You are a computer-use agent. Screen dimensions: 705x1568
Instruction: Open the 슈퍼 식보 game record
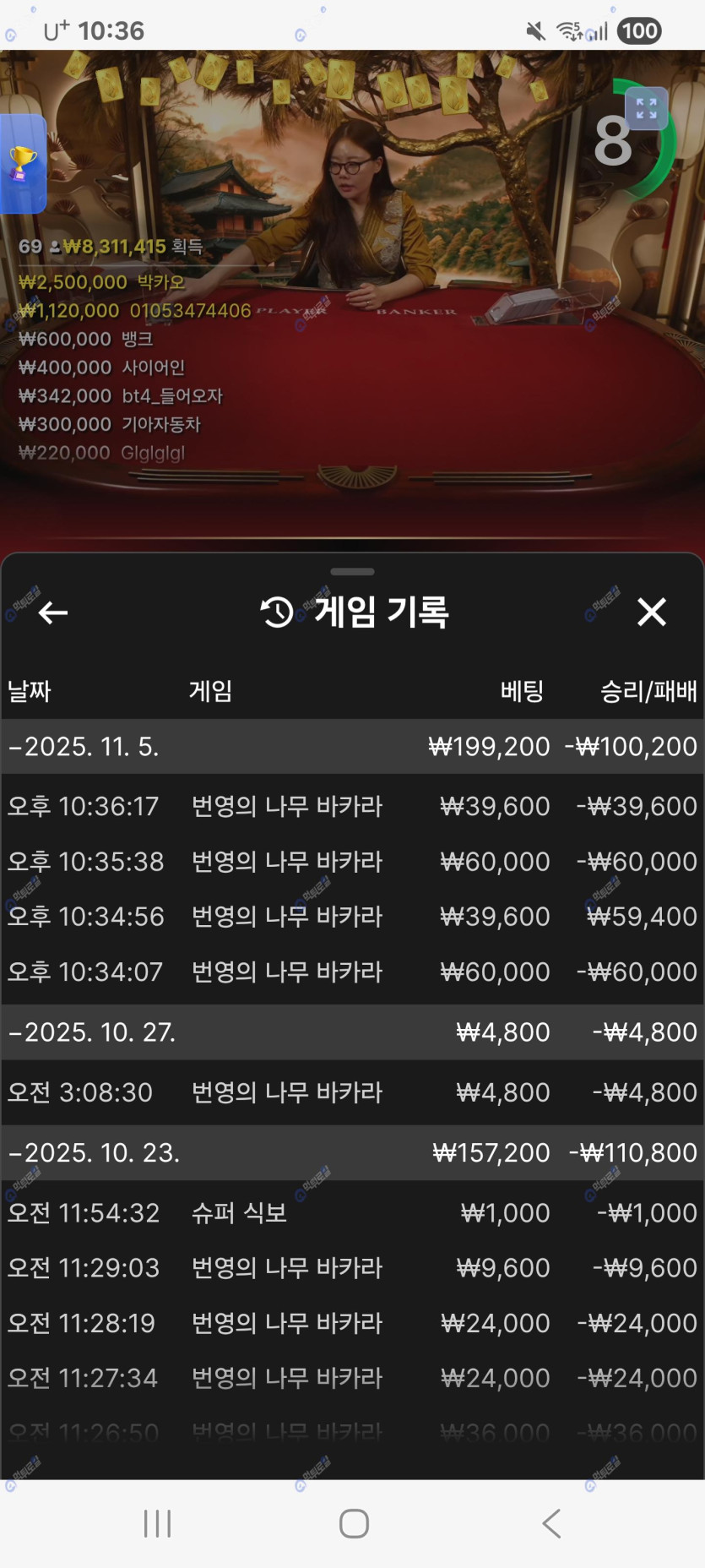coord(352,1213)
